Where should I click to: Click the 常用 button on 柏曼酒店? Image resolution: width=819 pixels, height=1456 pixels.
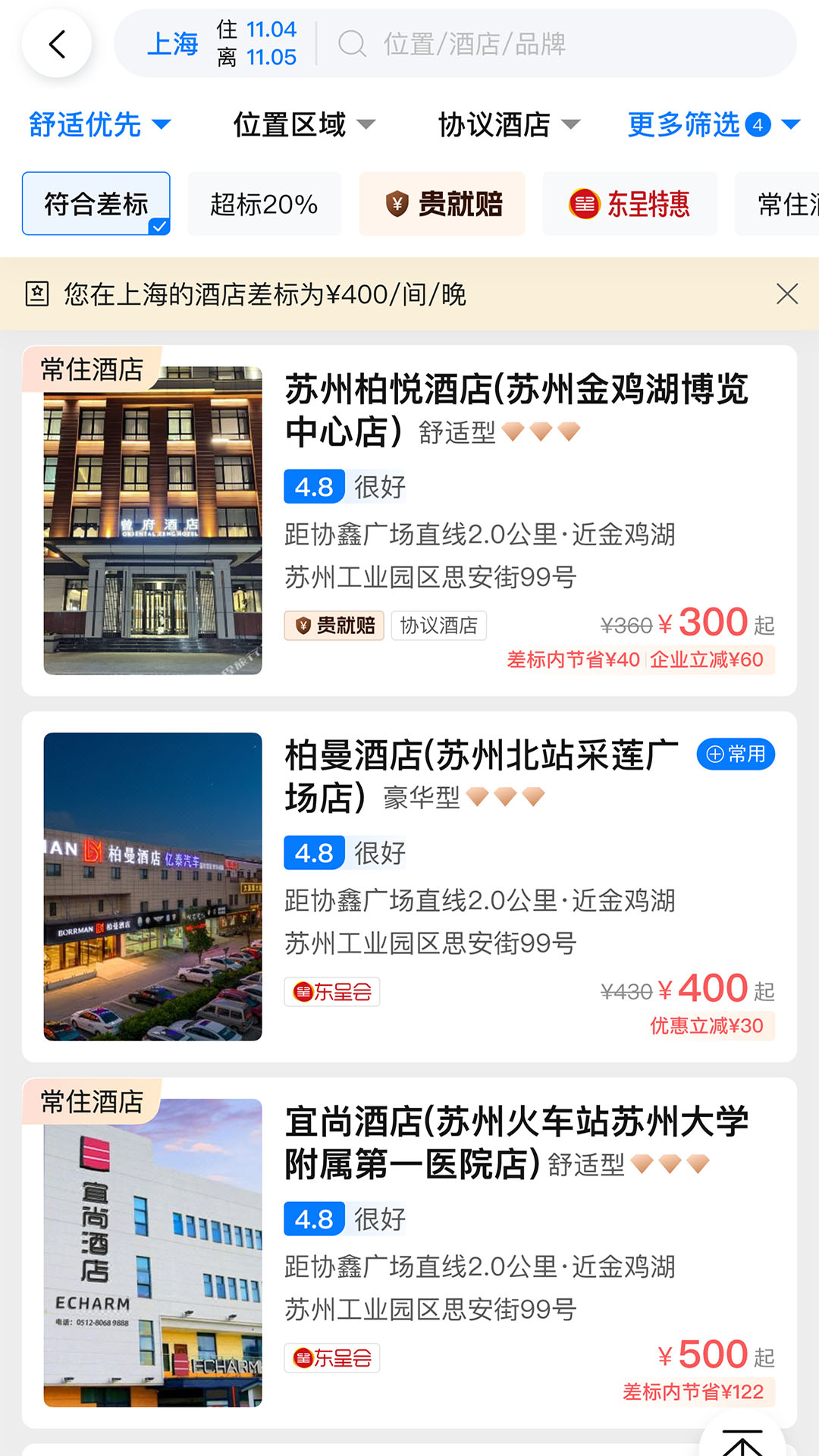tap(735, 754)
